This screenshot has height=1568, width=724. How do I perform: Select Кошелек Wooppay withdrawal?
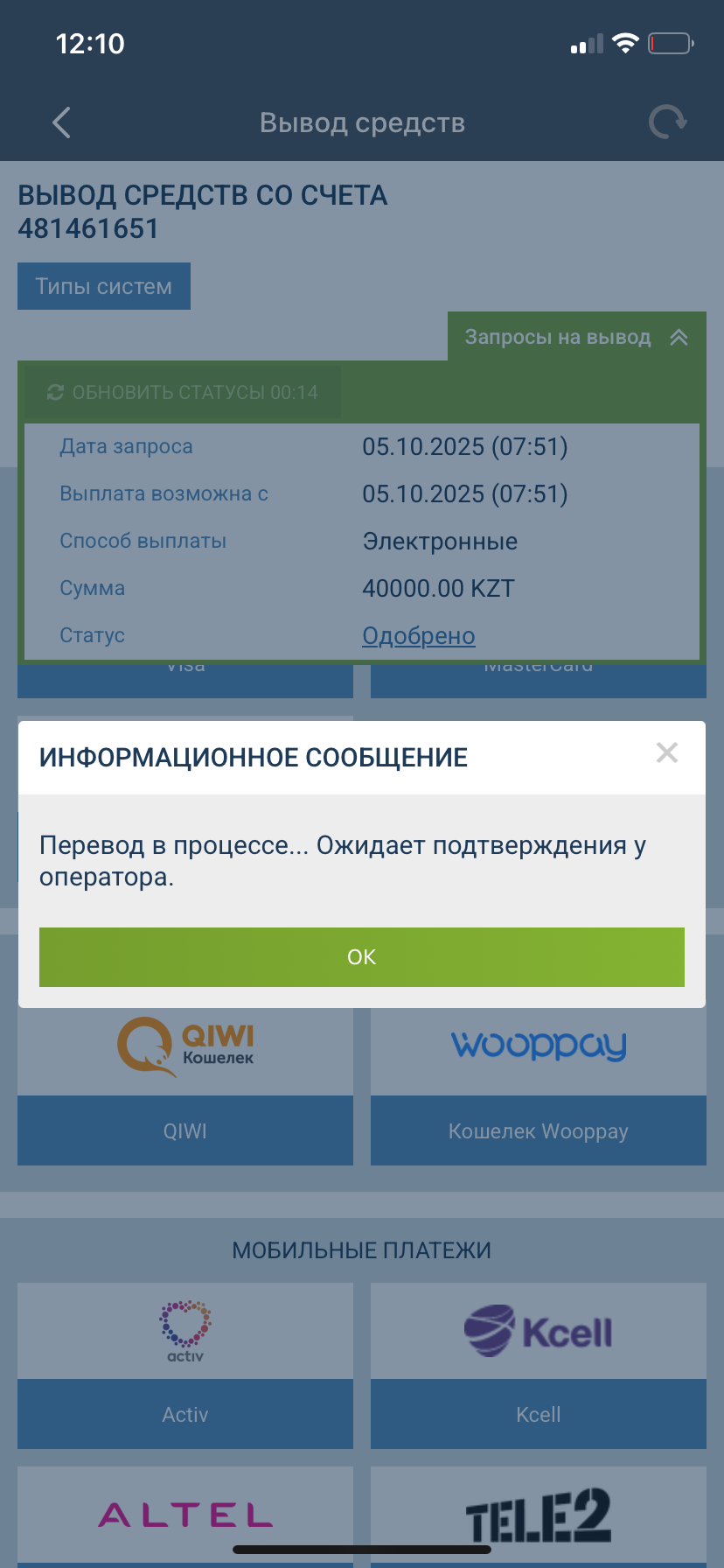[538, 1130]
